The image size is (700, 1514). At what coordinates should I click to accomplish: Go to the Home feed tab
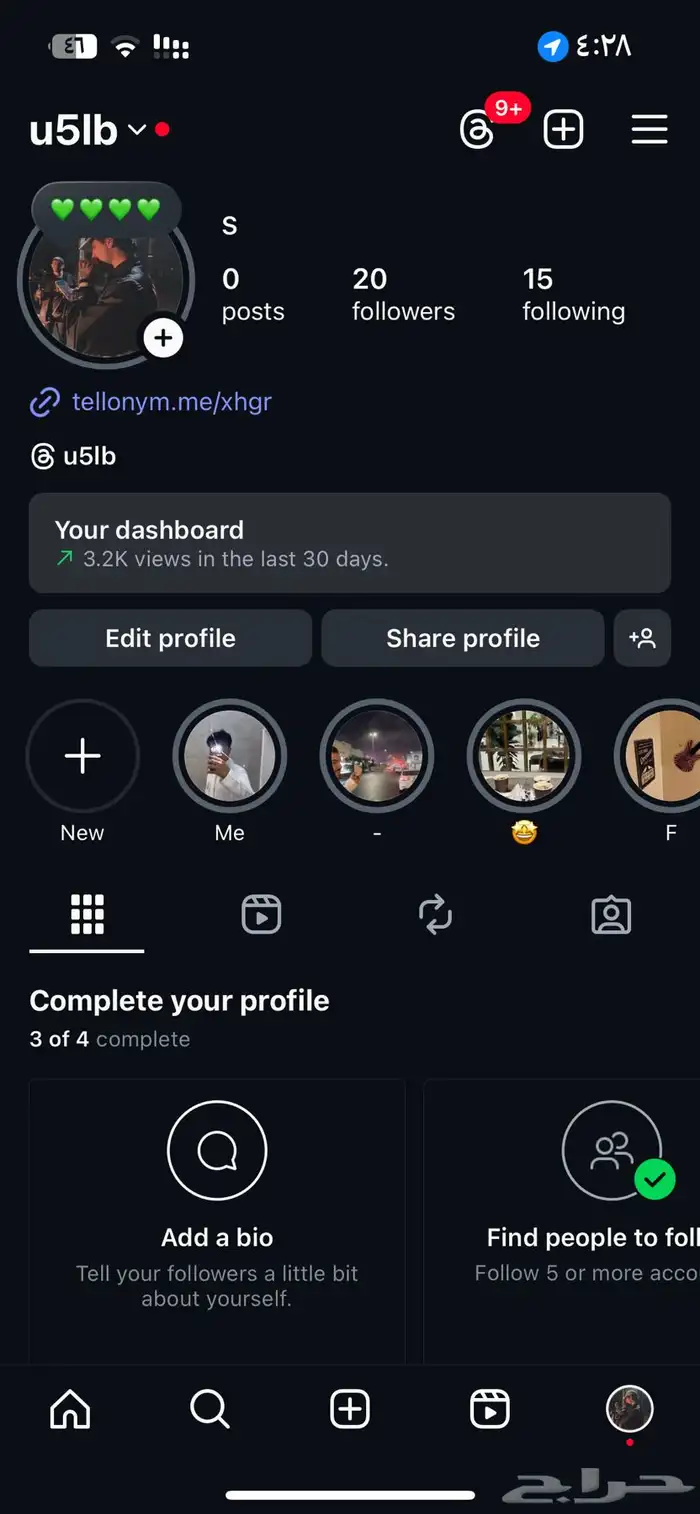pos(70,1410)
